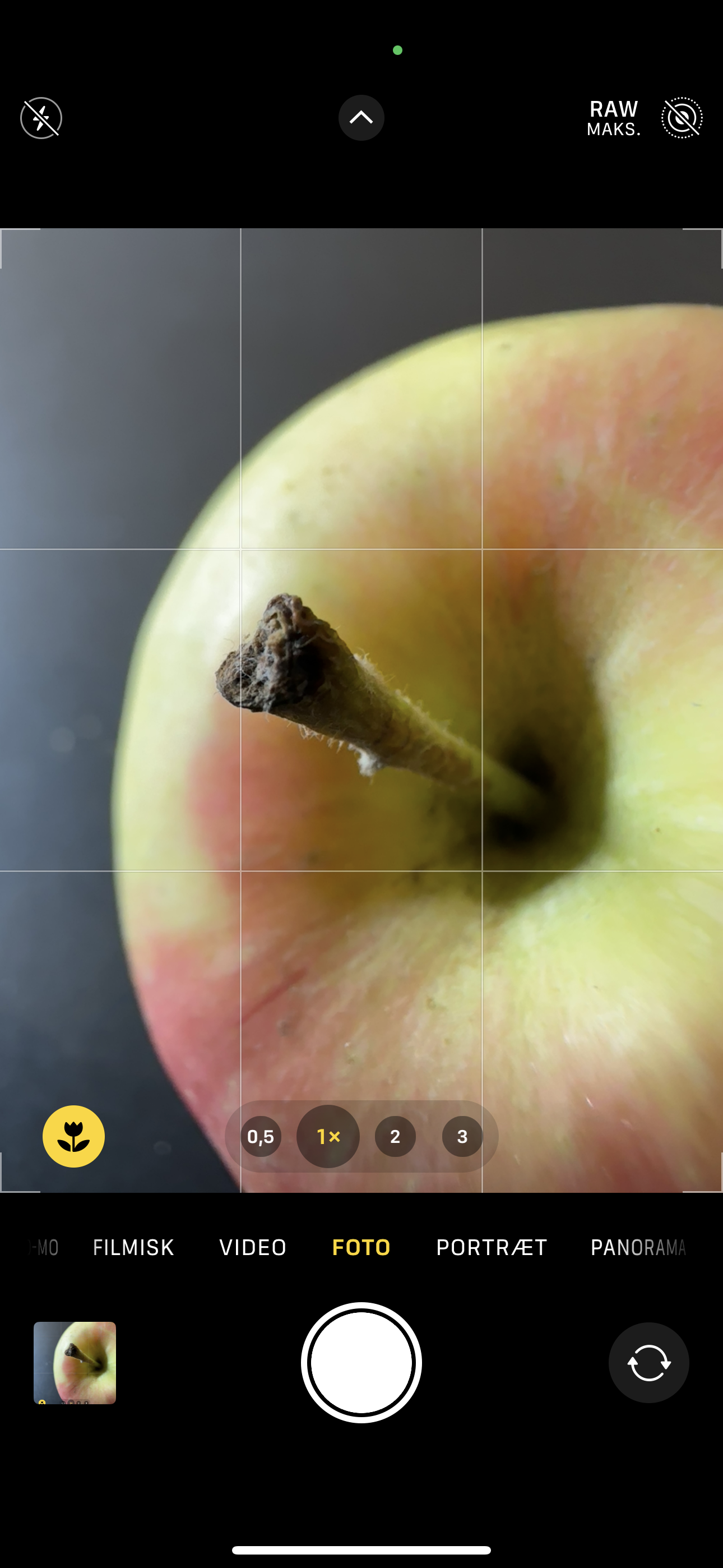Switch to Portræt mode
Viewport: 723px width, 1568px height.
coord(491,1247)
